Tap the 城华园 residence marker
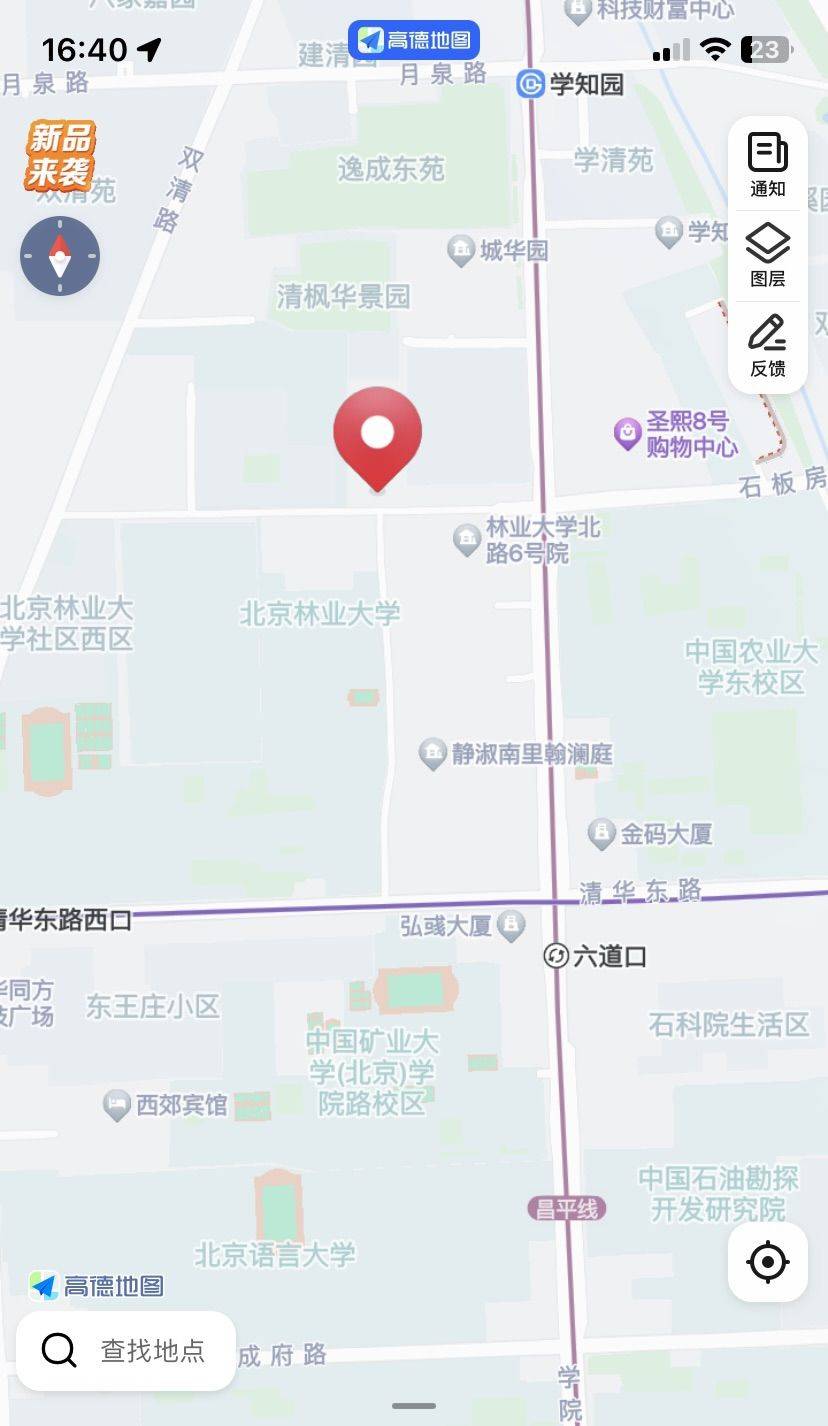This screenshot has width=828, height=1426. (x=461, y=250)
